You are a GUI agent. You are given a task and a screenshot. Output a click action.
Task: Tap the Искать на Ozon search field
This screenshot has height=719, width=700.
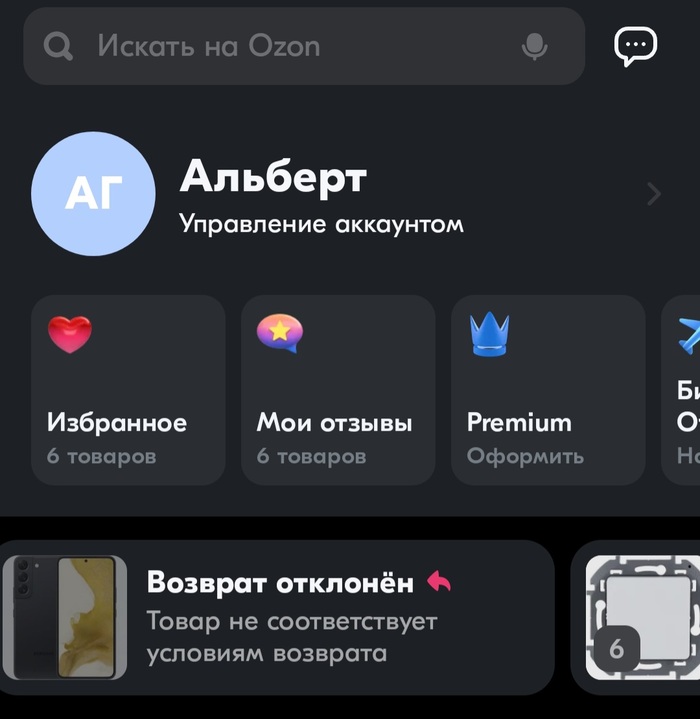coord(290,46)
